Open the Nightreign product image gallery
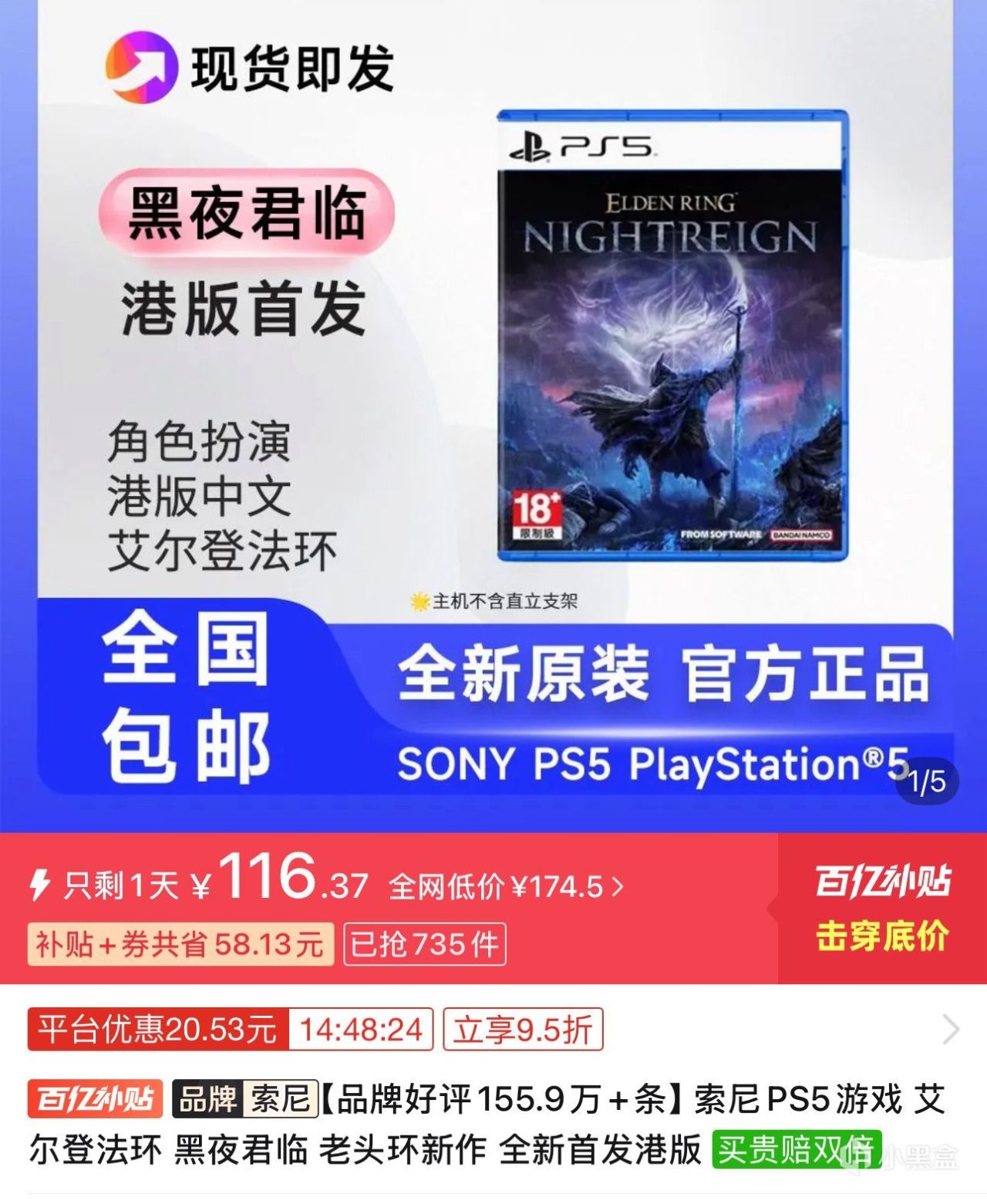 click(x=672, y=335)
